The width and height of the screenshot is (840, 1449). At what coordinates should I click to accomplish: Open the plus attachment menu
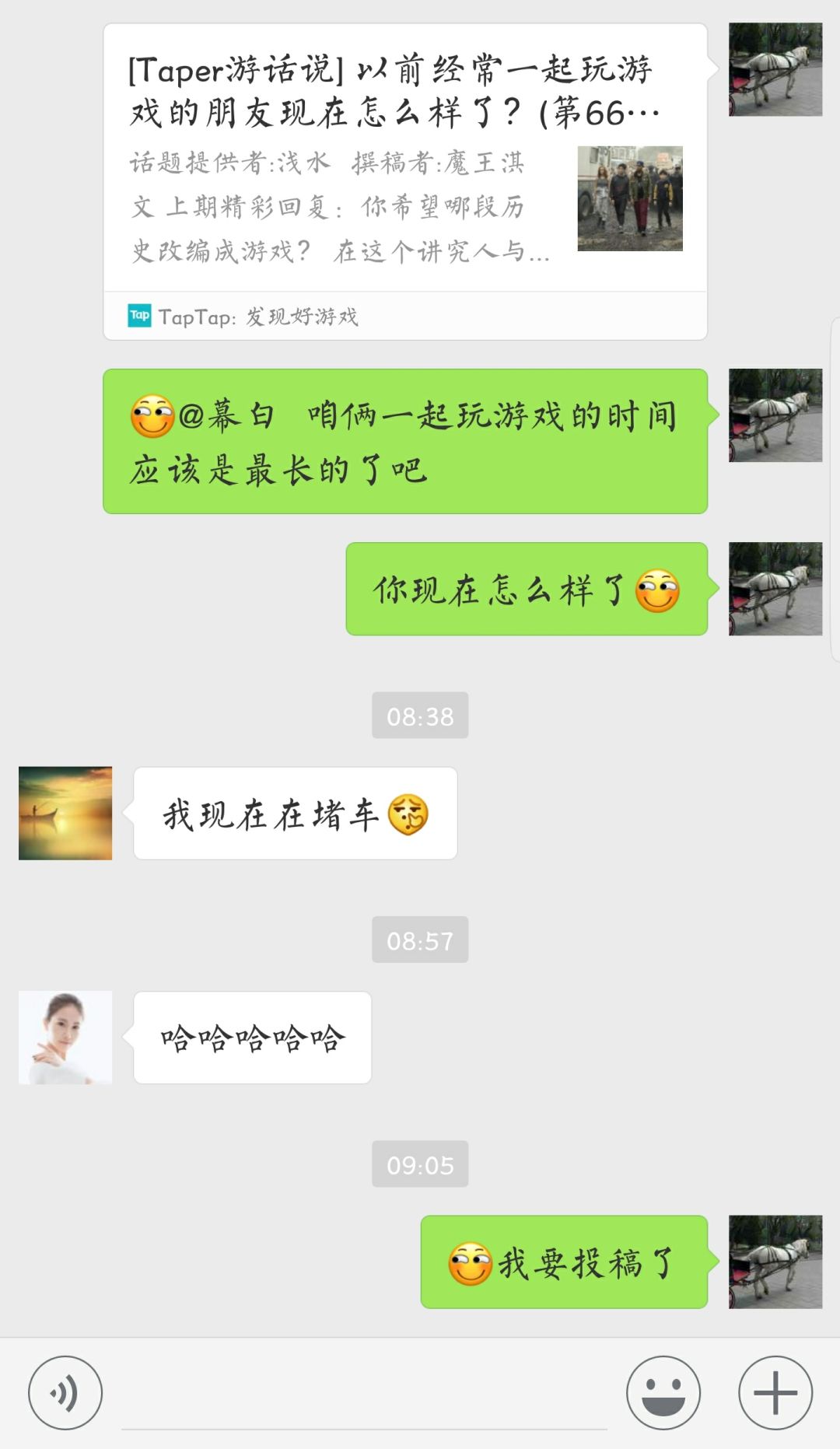point(775,1392)
